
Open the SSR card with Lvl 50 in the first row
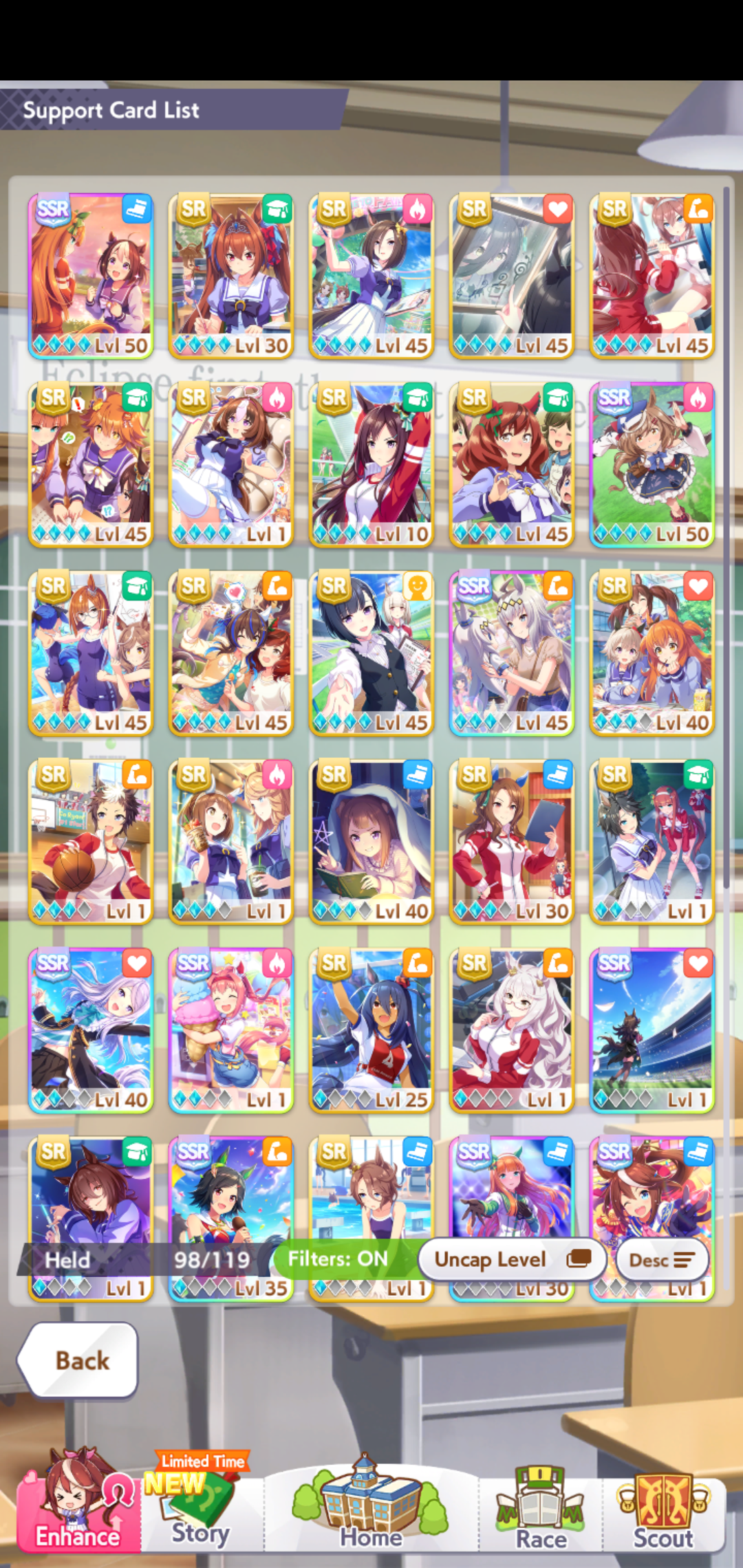point(91,276)
